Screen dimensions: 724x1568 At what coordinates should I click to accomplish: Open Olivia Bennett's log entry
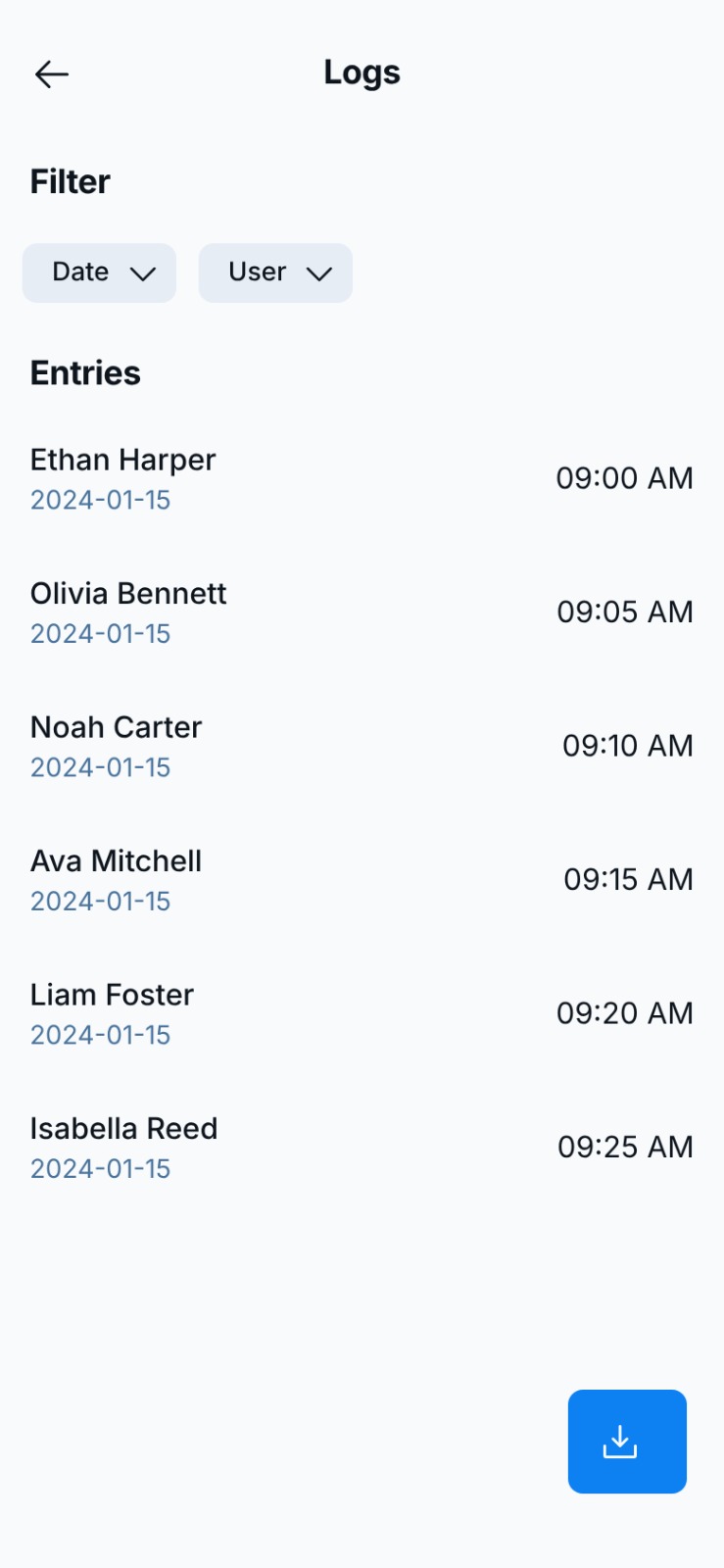361,612
